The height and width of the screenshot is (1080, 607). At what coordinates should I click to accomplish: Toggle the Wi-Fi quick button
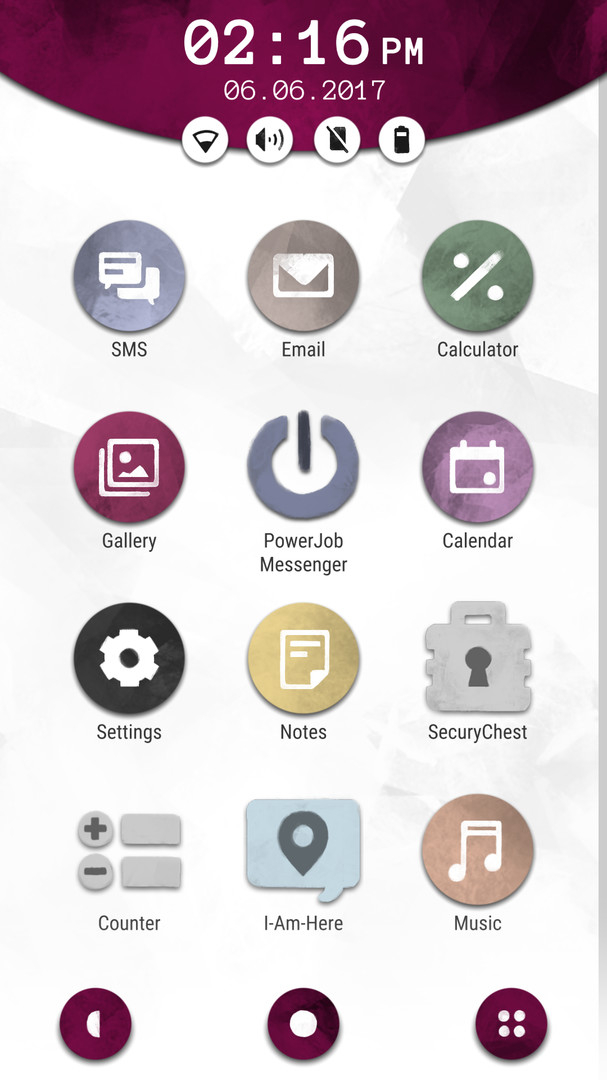(205, 141)
